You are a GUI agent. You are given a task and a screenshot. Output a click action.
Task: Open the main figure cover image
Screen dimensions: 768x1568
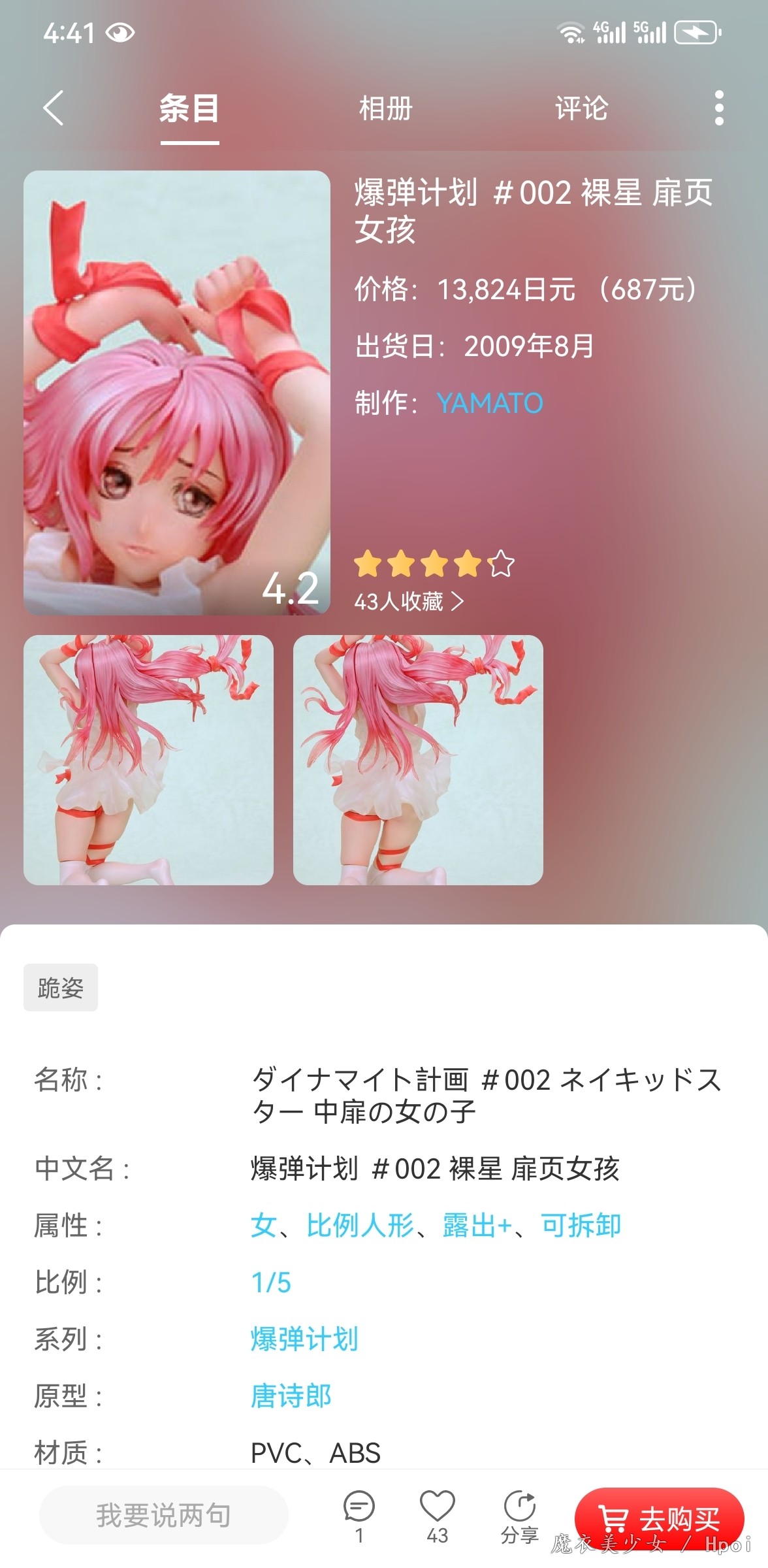click(x=177, y=392)
